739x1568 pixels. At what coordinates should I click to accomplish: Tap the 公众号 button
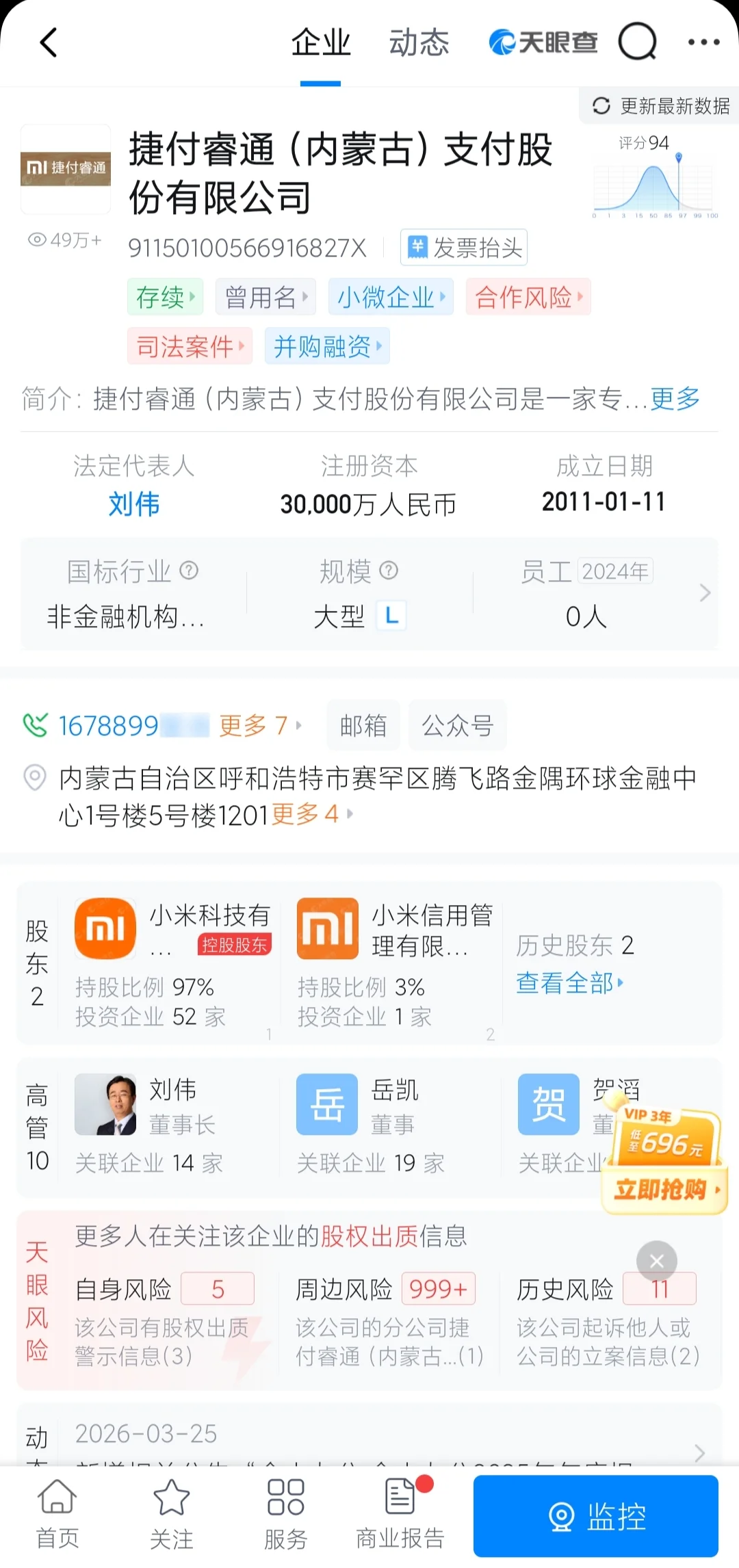coord(457,725)
